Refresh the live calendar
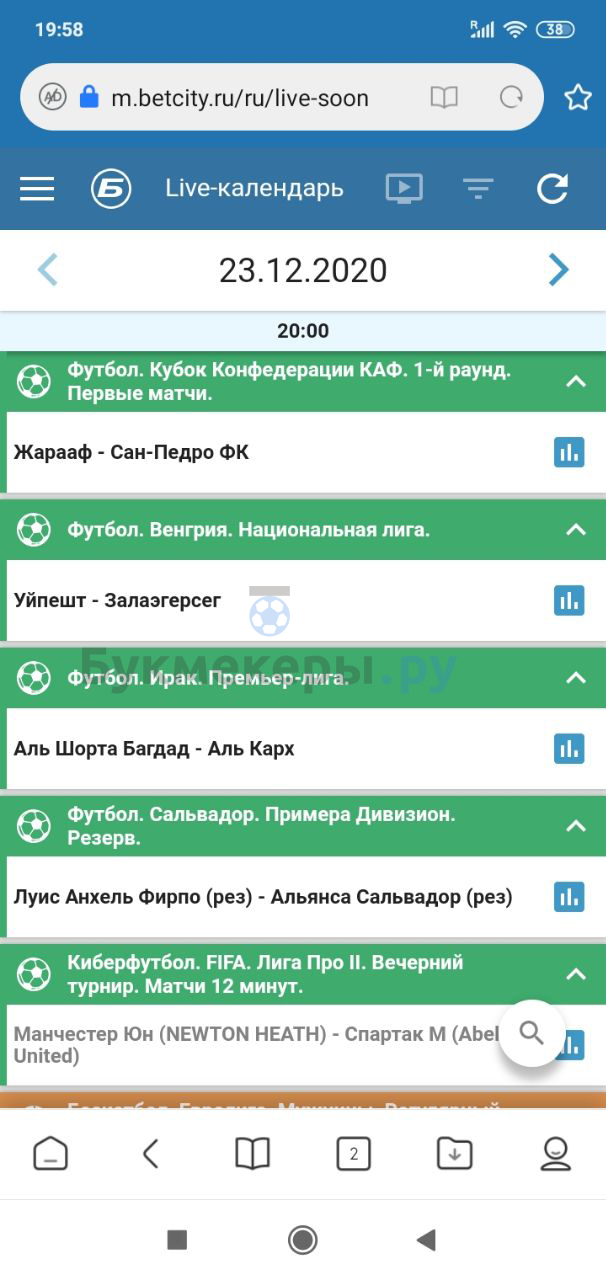606x1280 pixels. (x=553, y=188)
